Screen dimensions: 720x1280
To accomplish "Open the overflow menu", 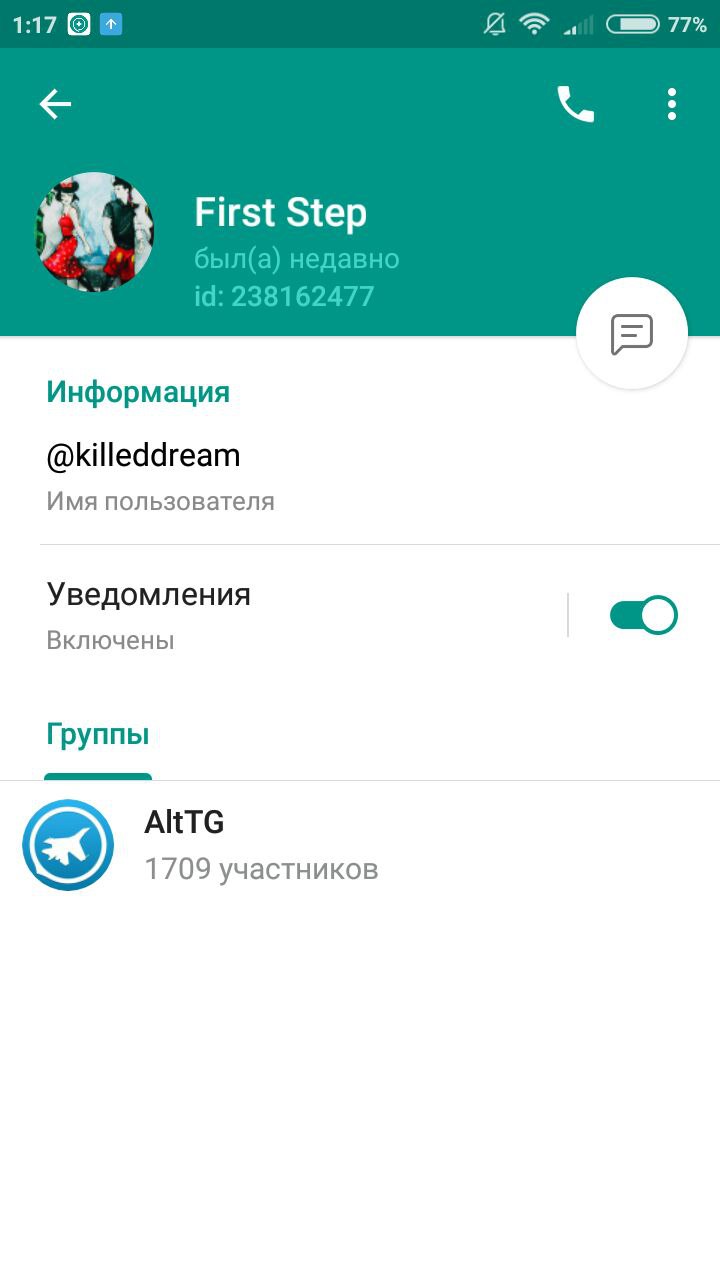I will point(672,104).
